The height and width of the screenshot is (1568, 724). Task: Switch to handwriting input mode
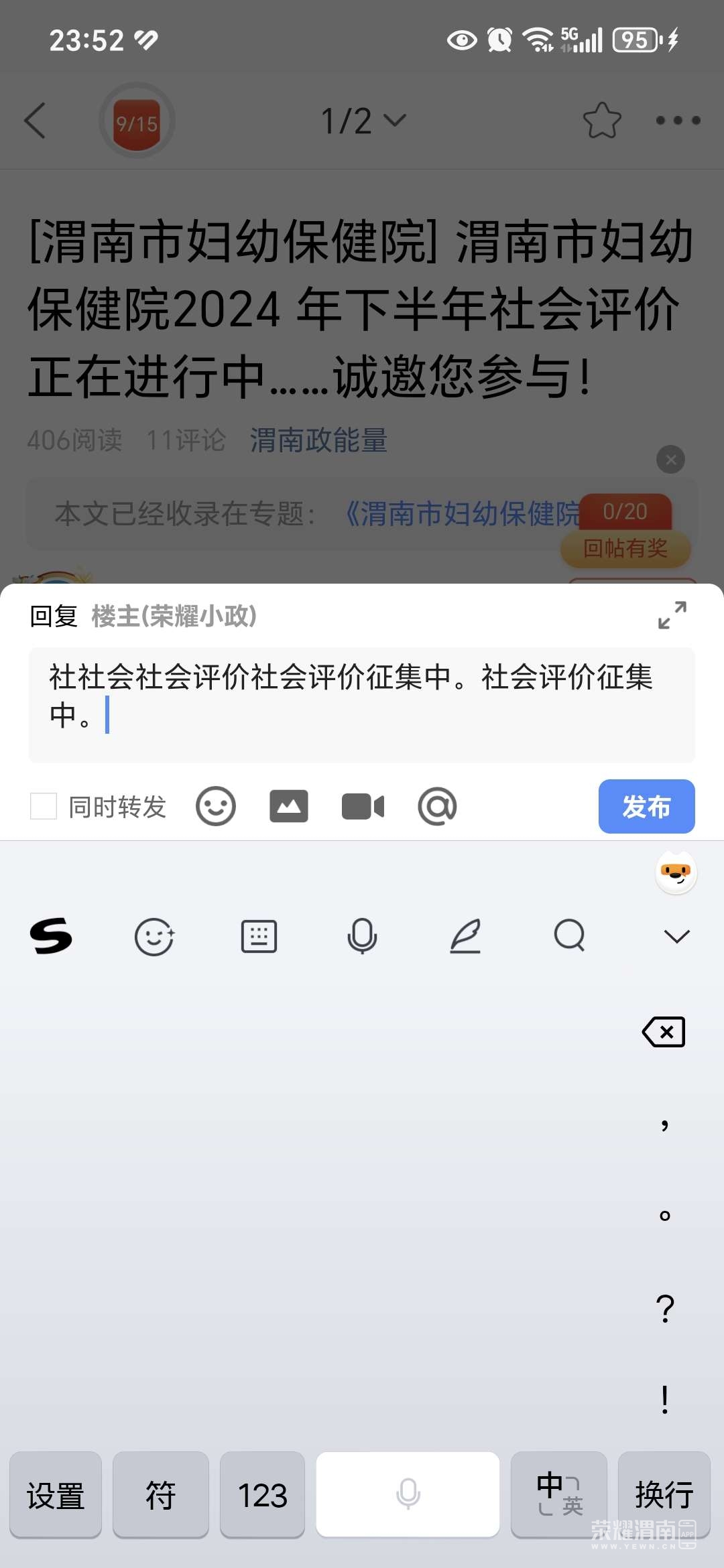click(465, 936)
